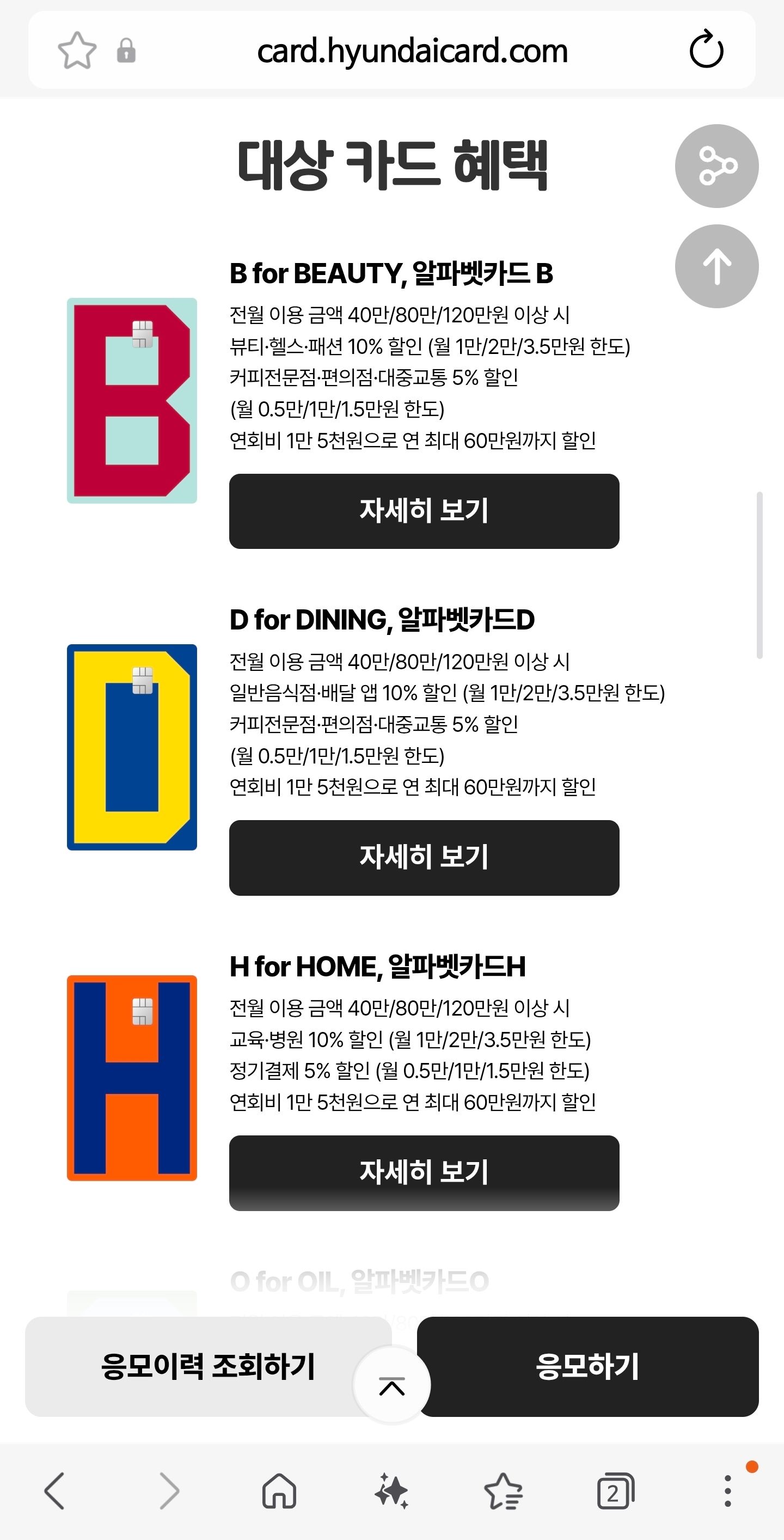Open the browser AI sparkle feature
The image size is (784, 1540).
(x=391, y=1490)
